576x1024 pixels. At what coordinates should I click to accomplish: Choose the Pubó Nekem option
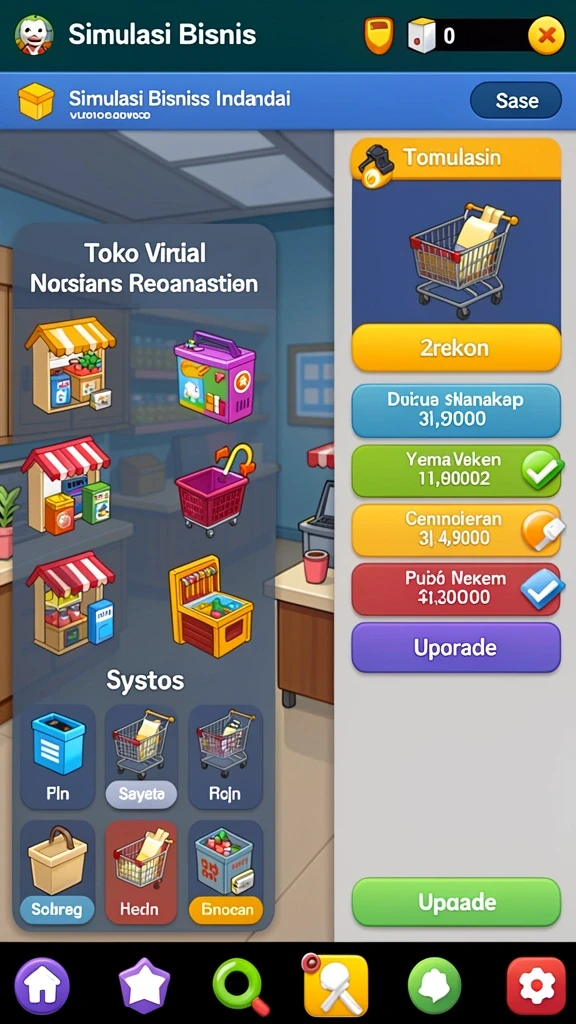click(x=456, y=589)
